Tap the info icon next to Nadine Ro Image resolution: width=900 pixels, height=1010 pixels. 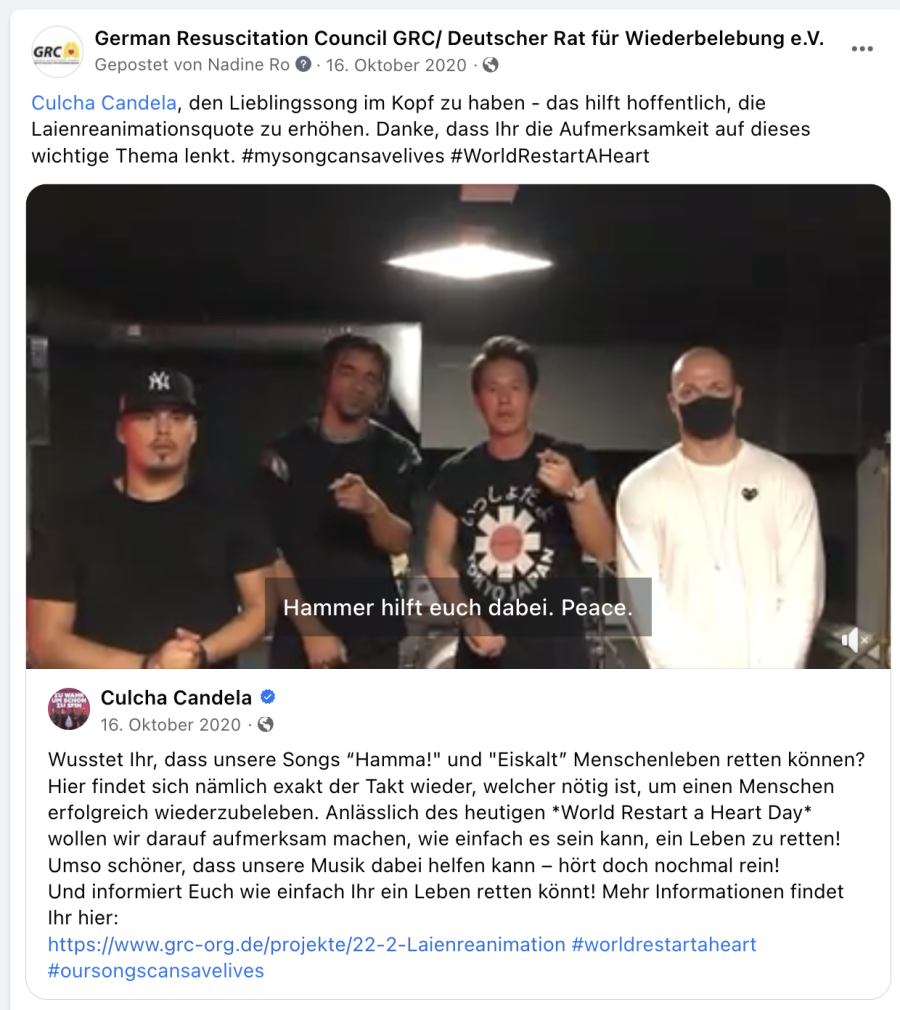pyautogui.click(x=304, y=65)
